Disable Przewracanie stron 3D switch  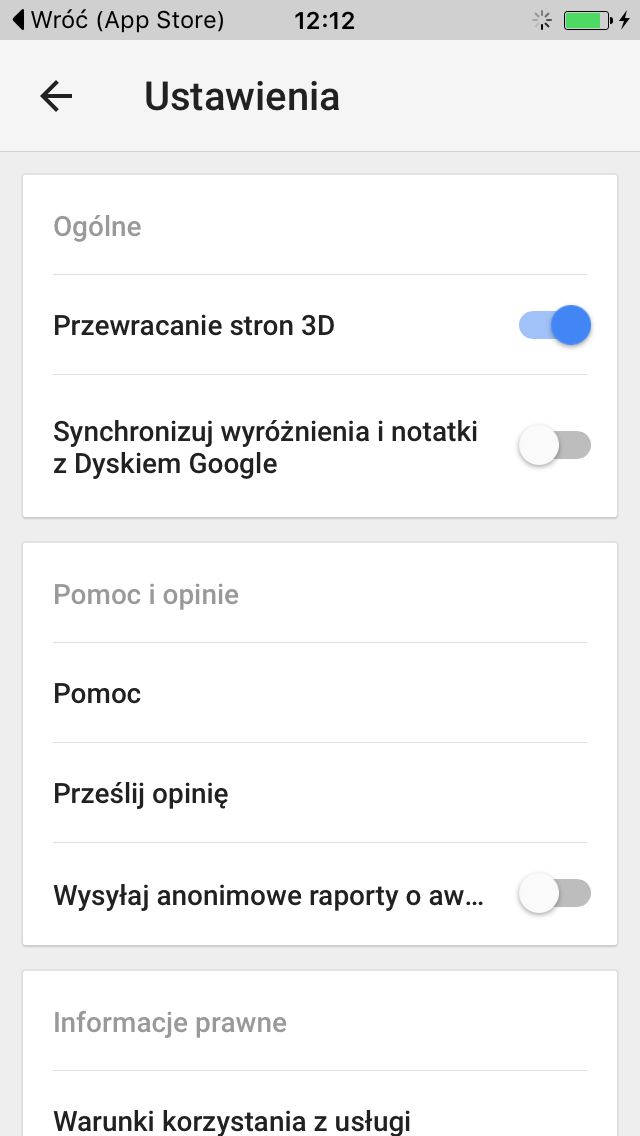[554, 325]
